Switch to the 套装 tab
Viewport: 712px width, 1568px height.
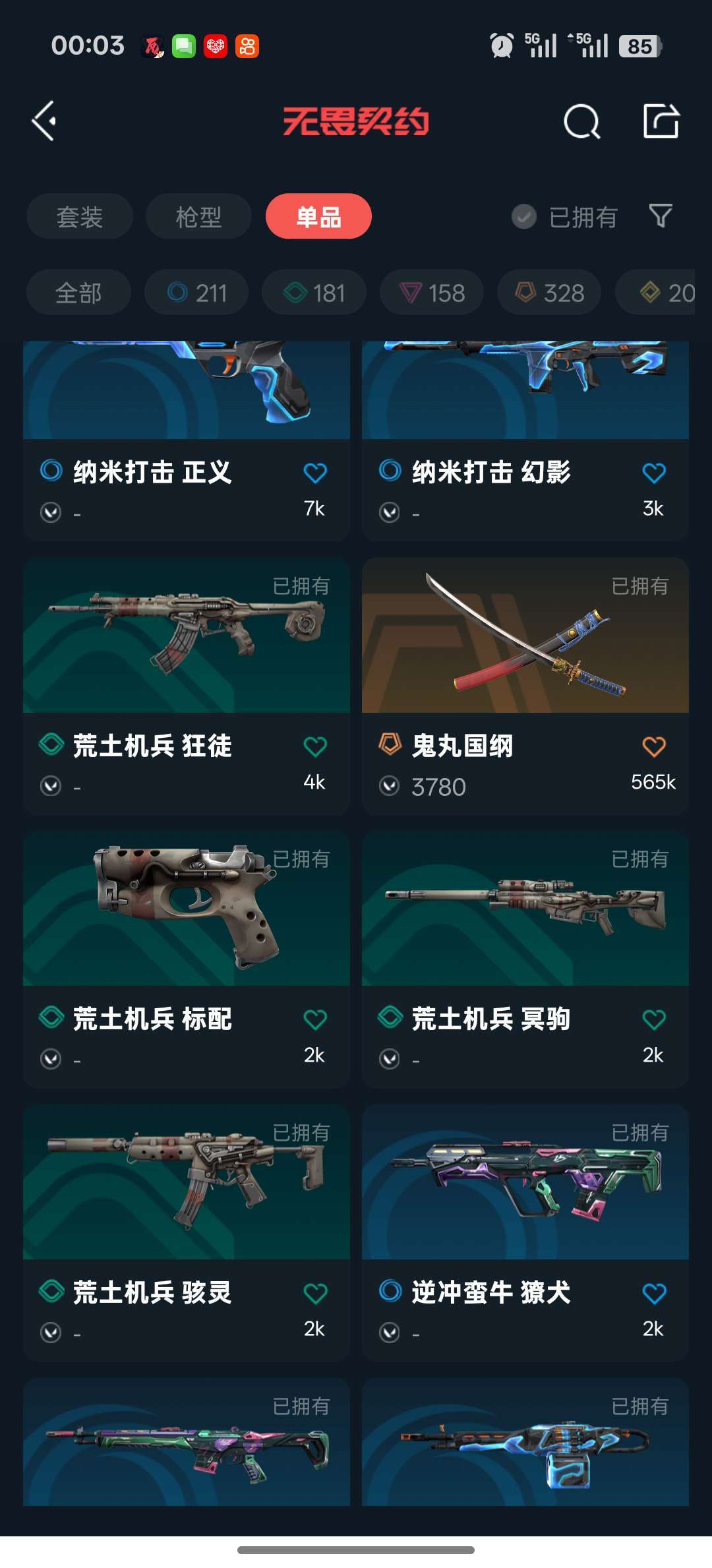[80, 216]
